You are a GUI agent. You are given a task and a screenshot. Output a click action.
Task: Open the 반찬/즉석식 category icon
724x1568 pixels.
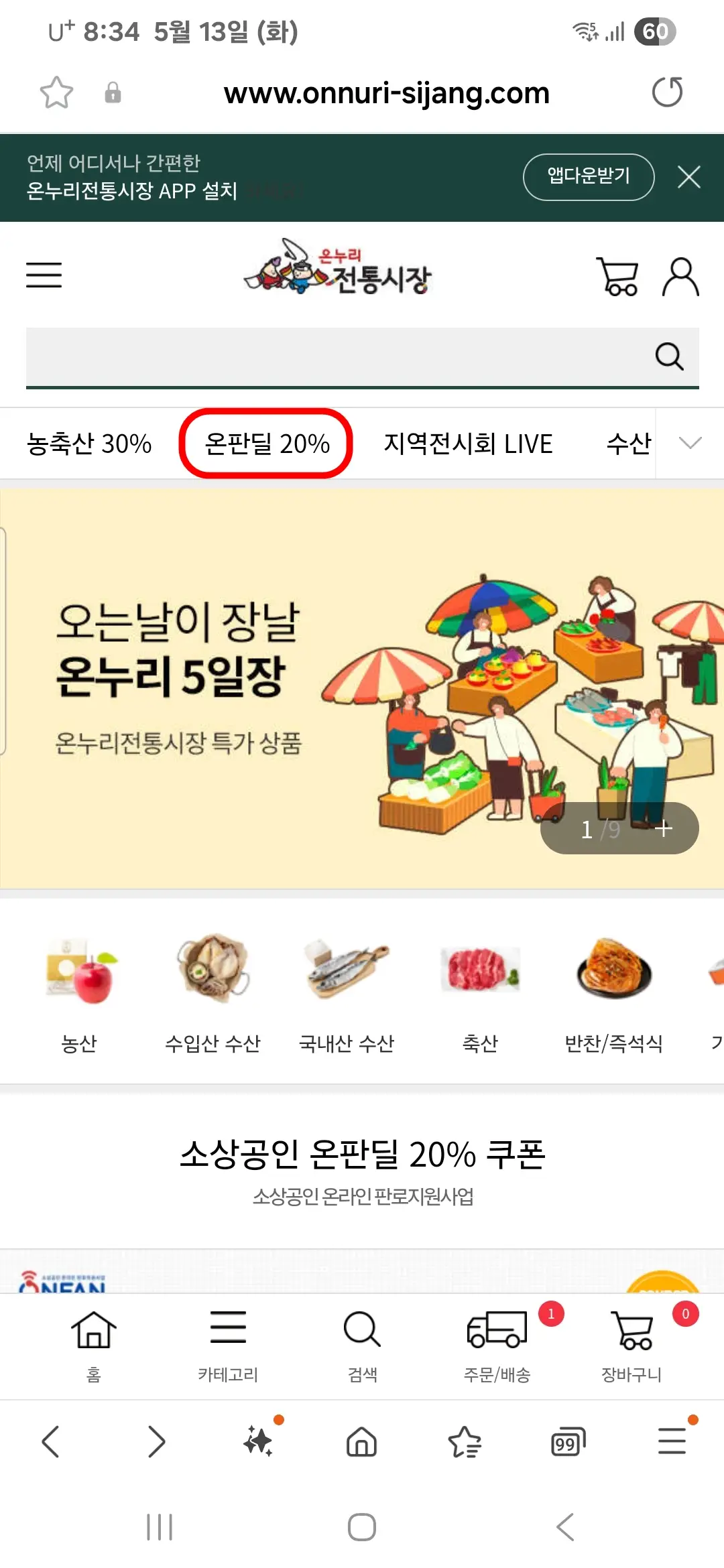[x=614, y=972]
